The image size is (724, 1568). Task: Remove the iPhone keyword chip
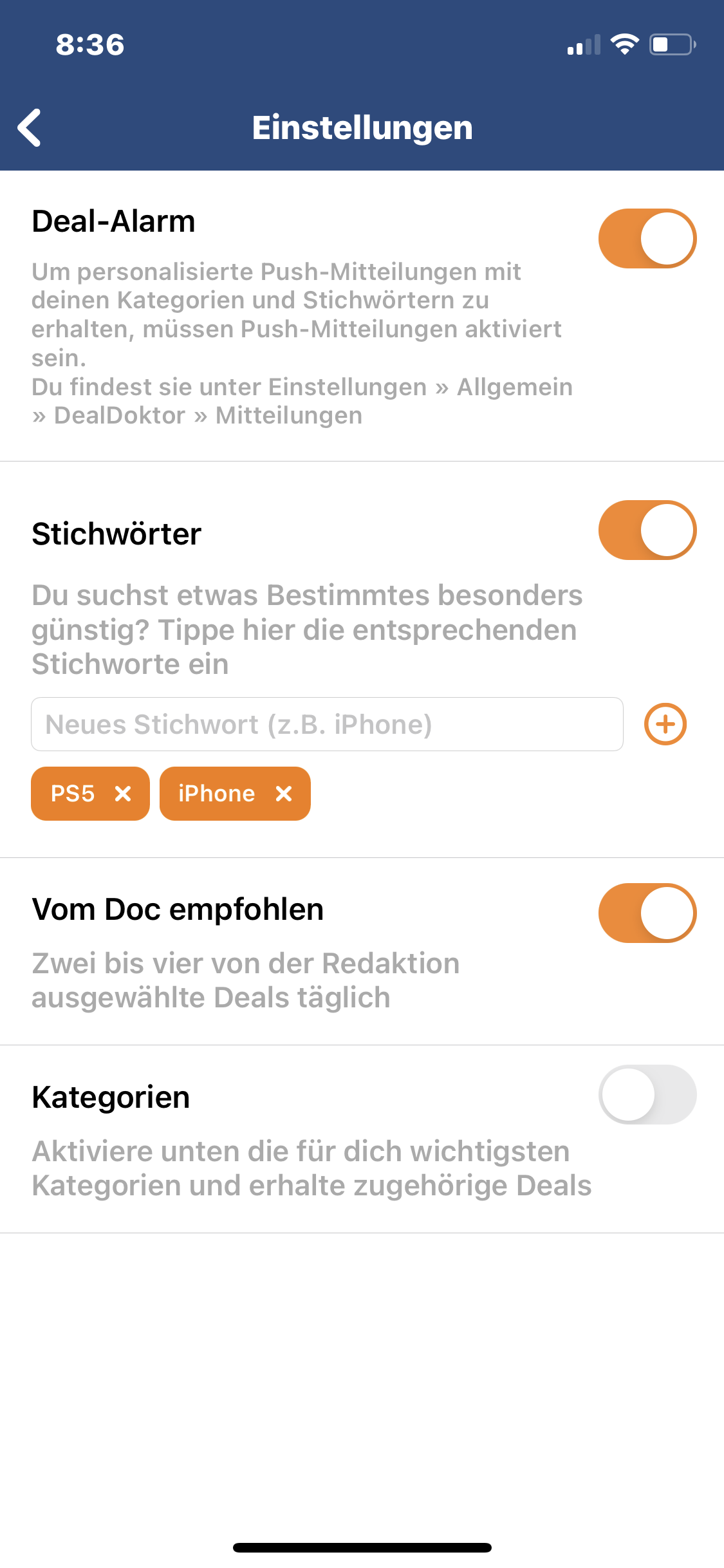284,794
